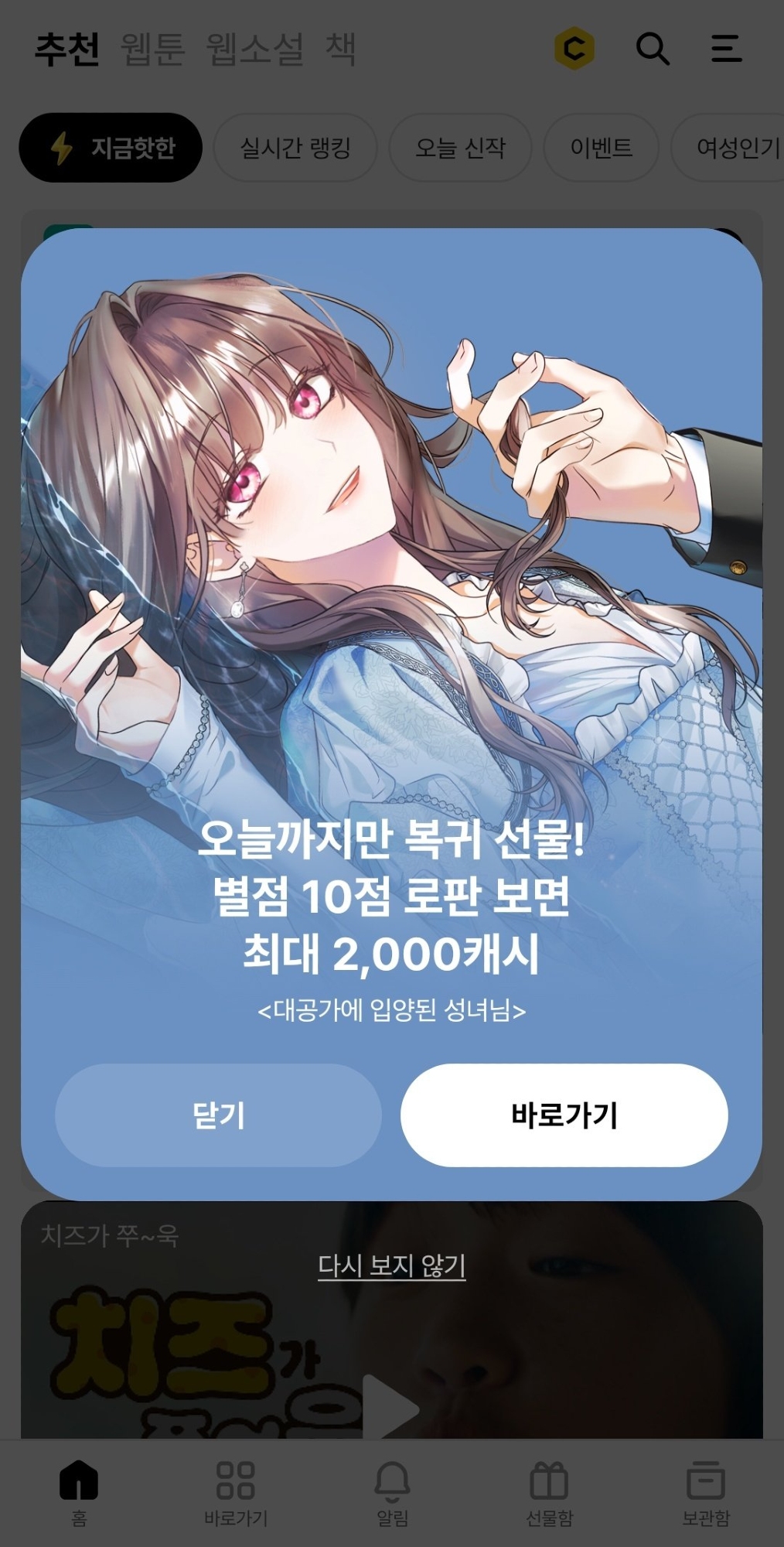Open the 보관함 library tab
Image resolution: width=784 pixels, height=1547 pixels.
click(705, 1493)
